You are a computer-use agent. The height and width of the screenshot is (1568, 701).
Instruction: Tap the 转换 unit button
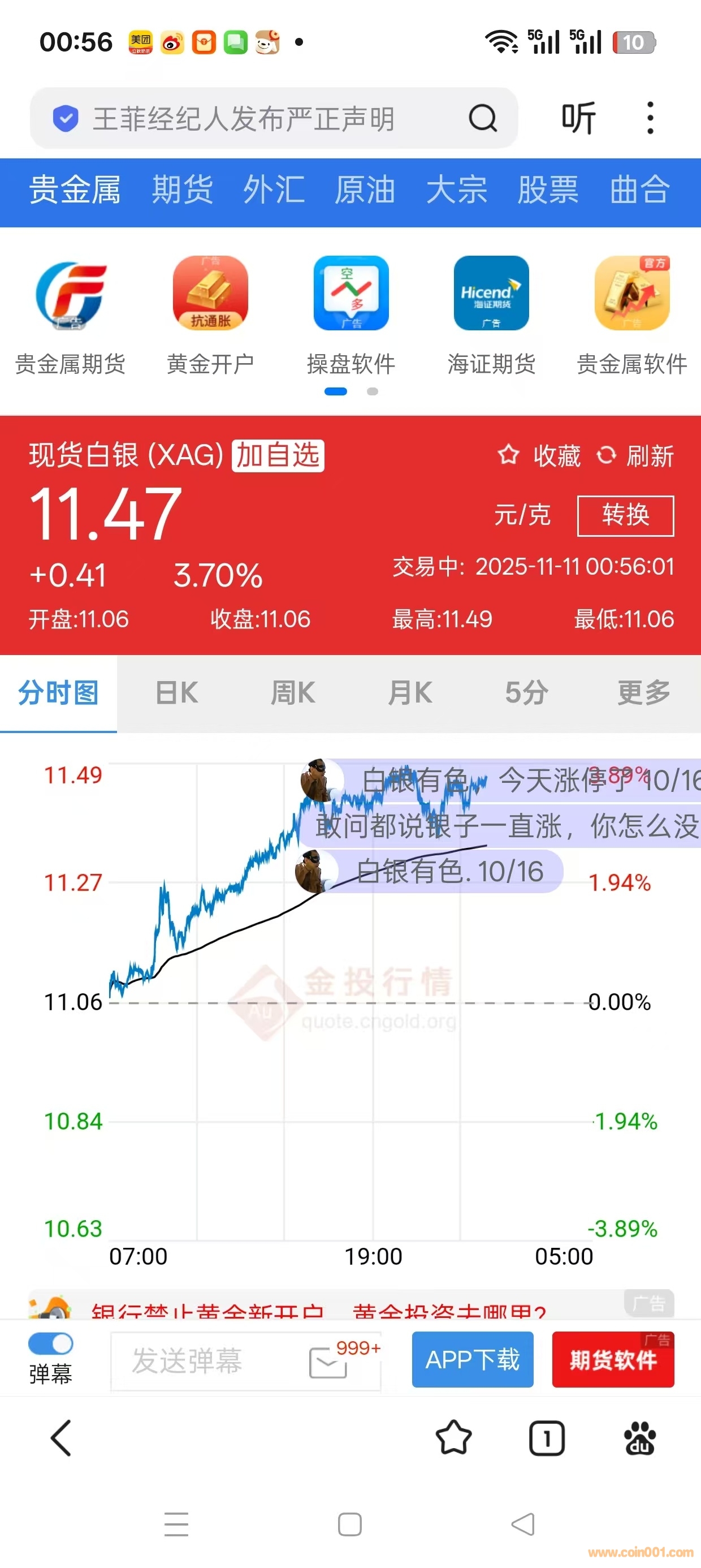click(625, 515)
